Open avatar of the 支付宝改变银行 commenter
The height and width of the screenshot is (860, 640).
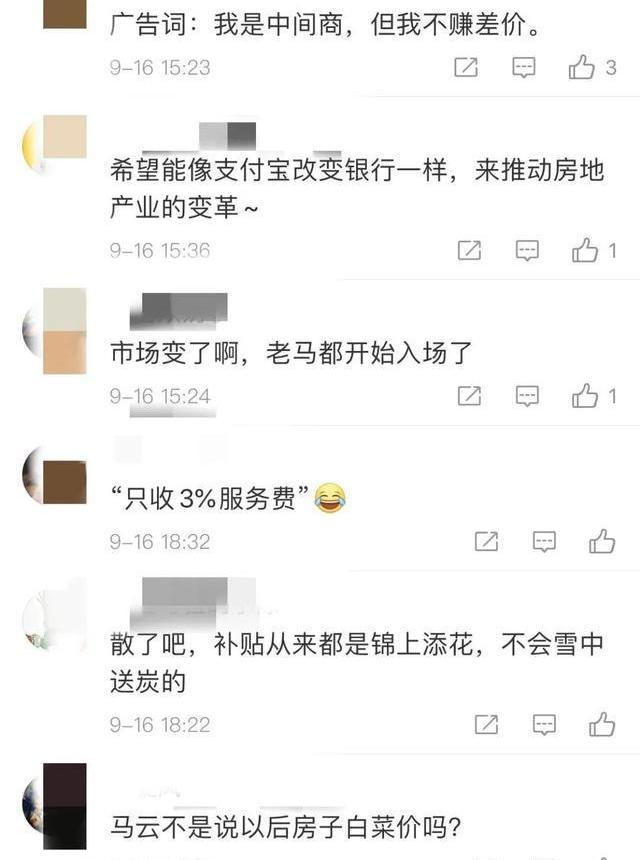(55, 145)
